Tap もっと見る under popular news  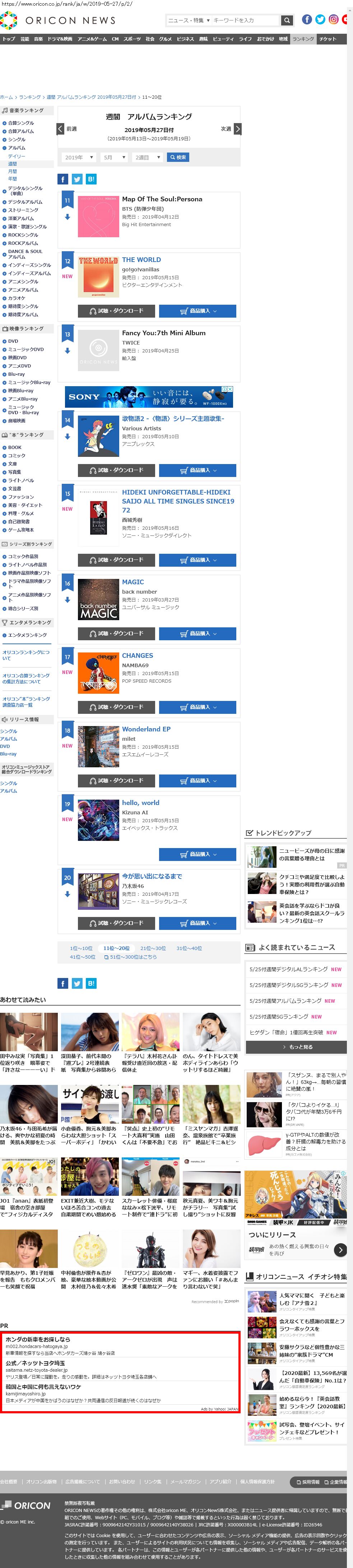[296, 1046]
